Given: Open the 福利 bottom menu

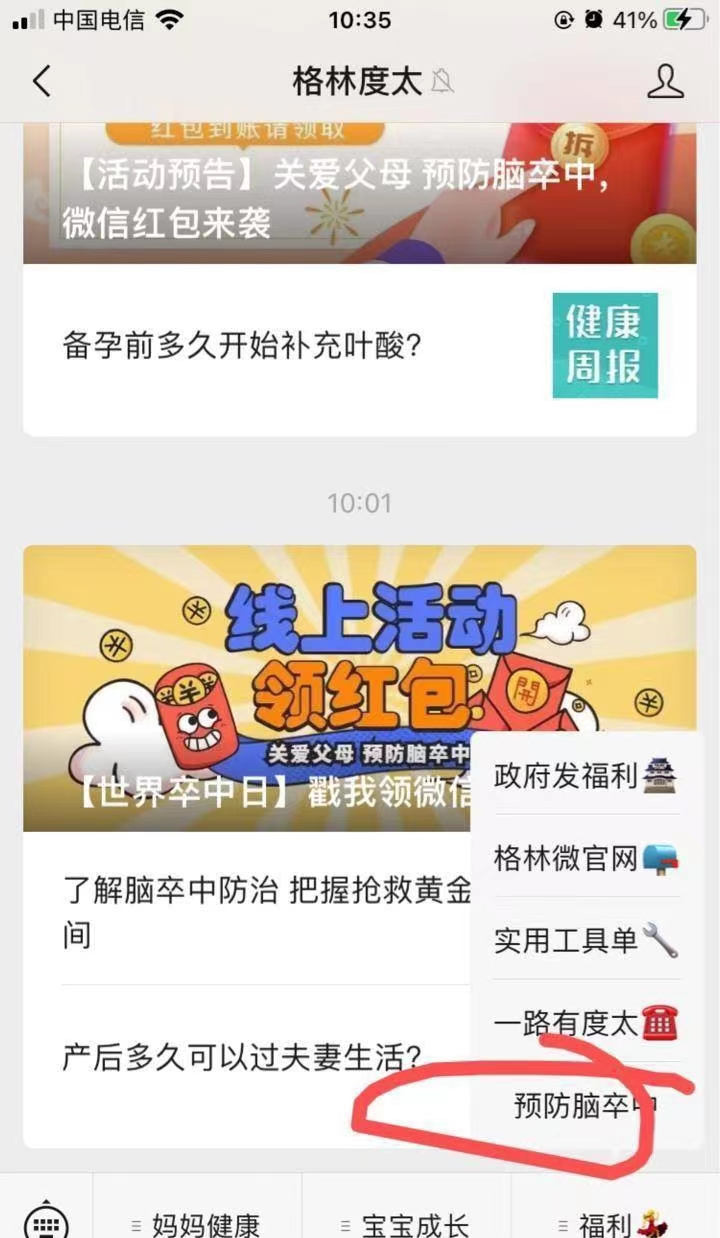Looking at the screenshot, I should [x=615, y=1224].
